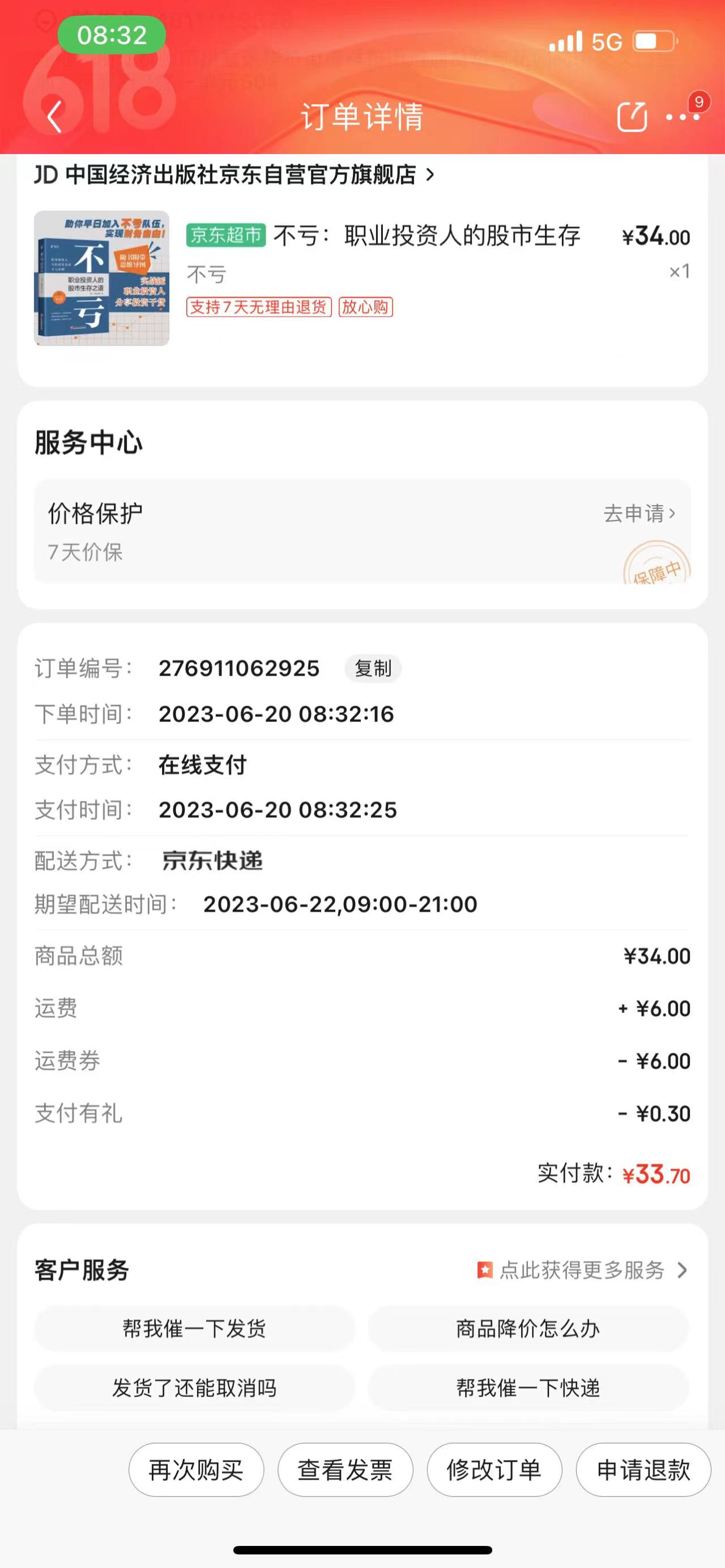The width and height of the screenshot is (725, 1568).
Task: Copy the order number with 复制
Action: tap(373, 668)
